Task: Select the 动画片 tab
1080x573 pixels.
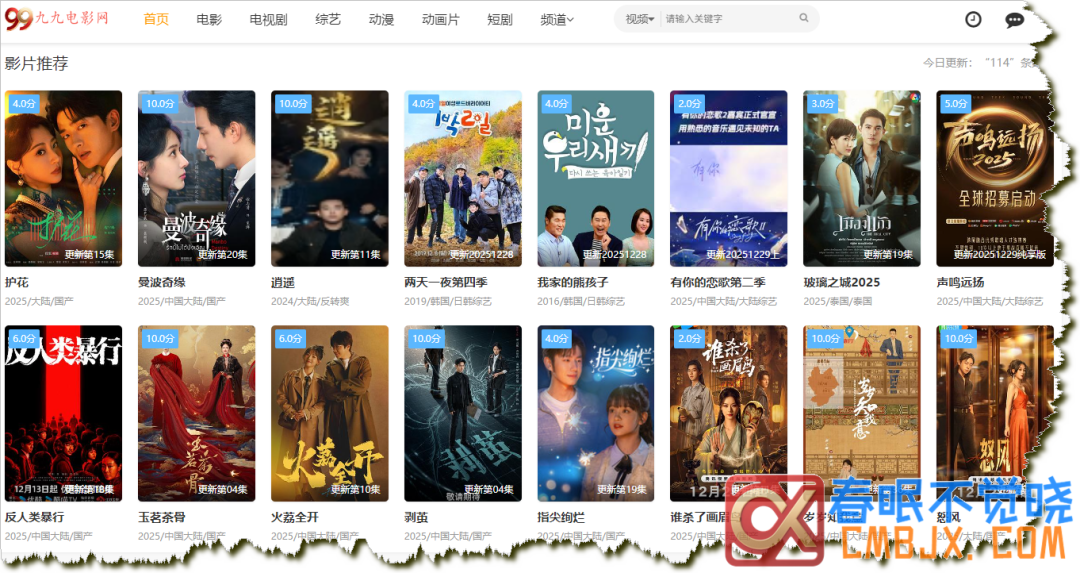Action: tap(441, 19)
